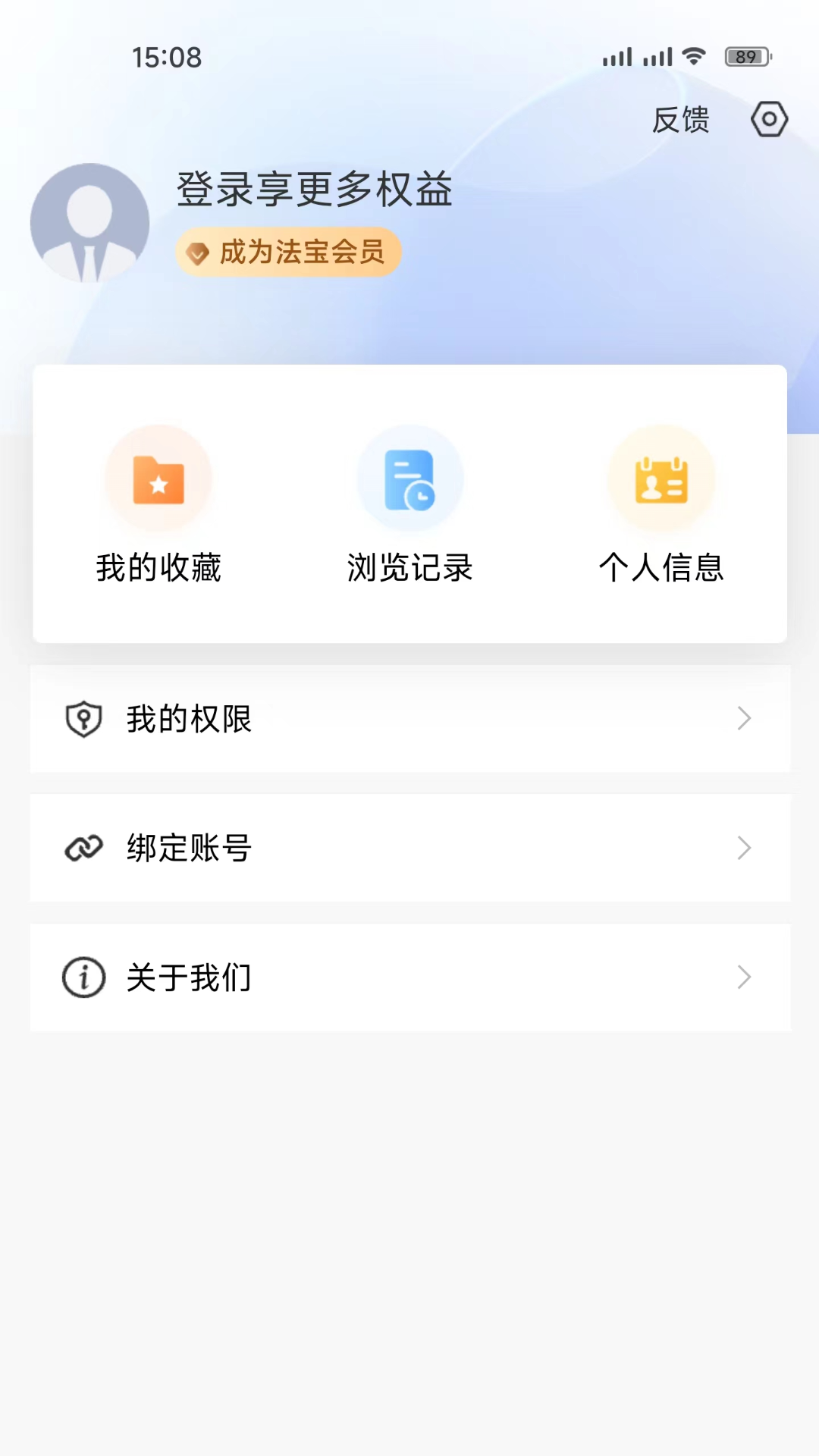Click the Wi-Fi status bar icon
The height and width of the screenshot is (1456, 819).
click(694, 54)
